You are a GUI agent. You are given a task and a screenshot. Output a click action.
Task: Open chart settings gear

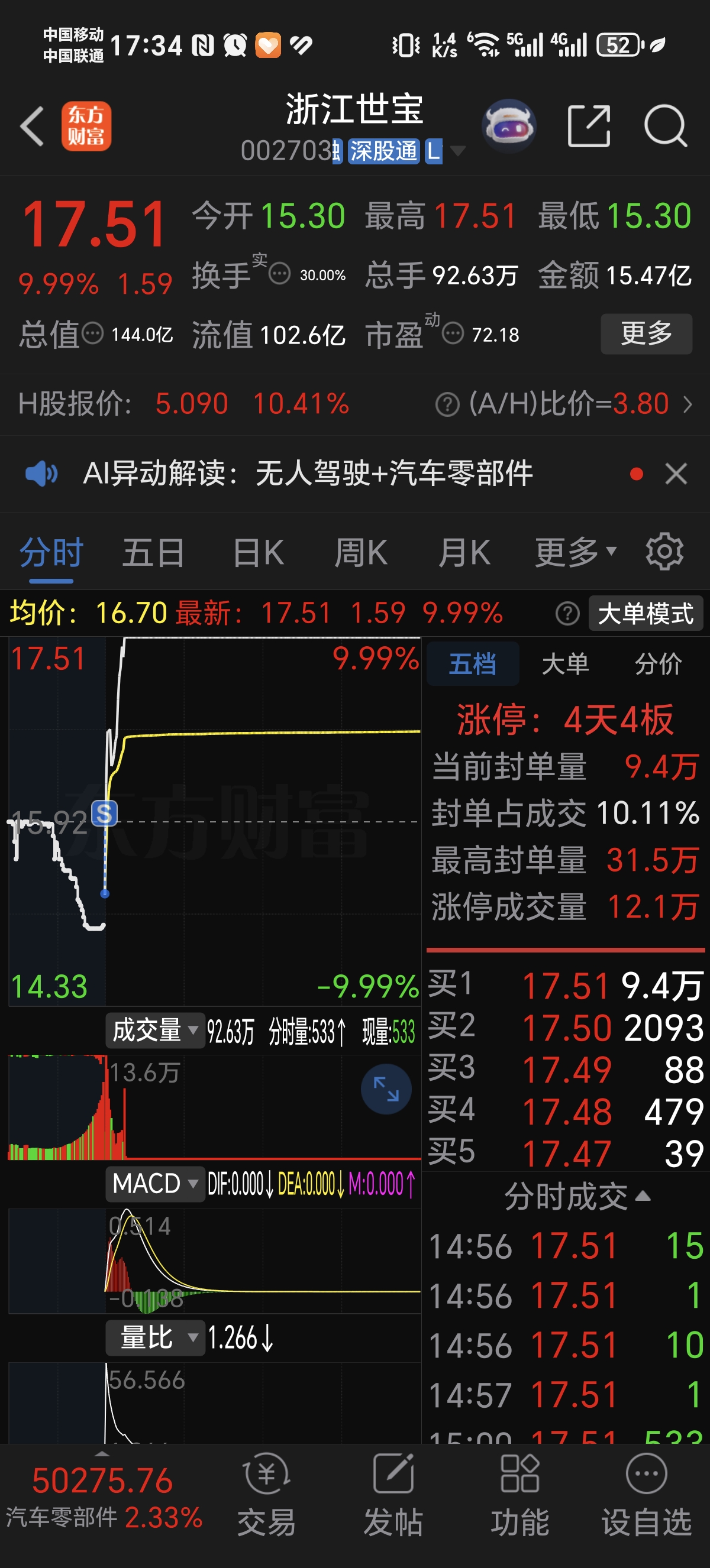pyautogui.click(x=664, y=552)
